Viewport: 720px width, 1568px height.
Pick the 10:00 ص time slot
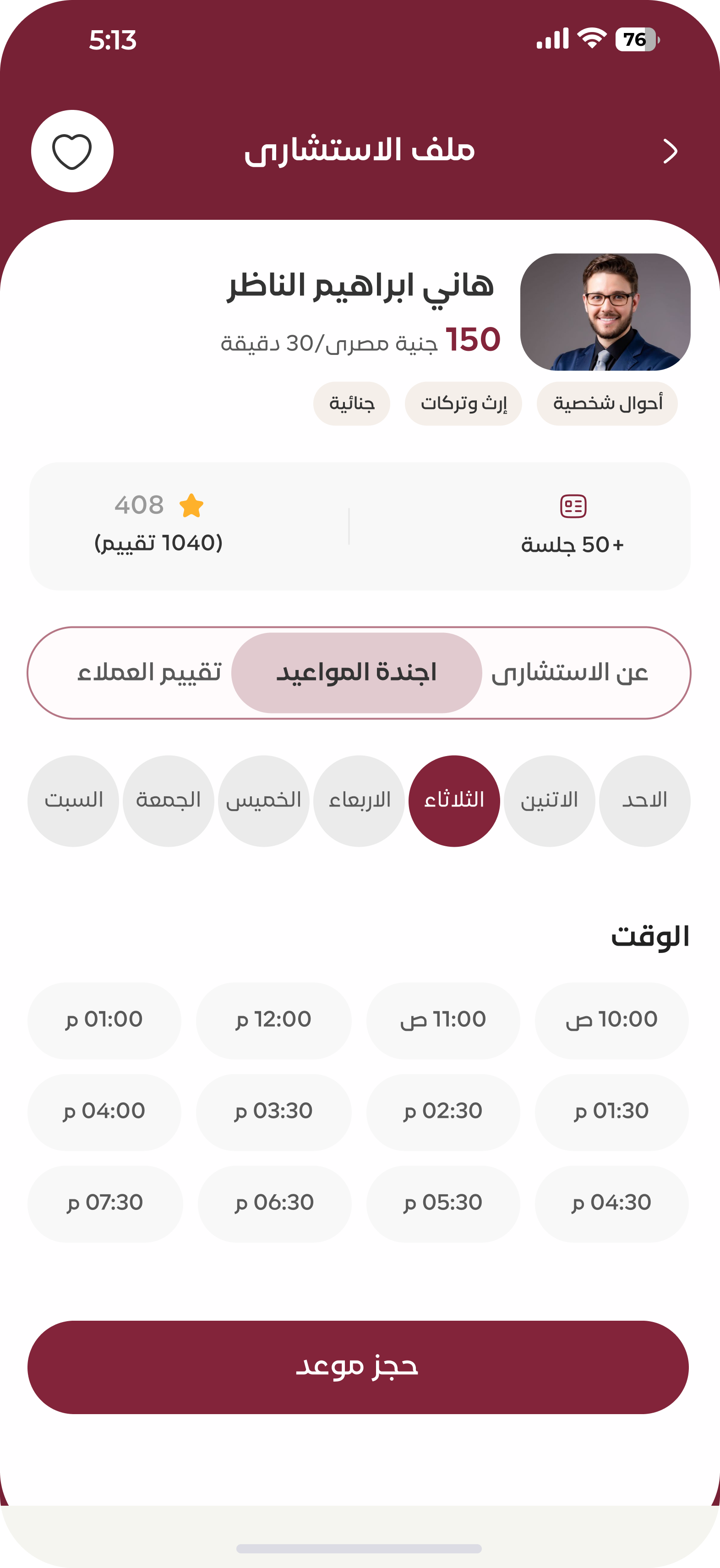[x=611, y=1020]
